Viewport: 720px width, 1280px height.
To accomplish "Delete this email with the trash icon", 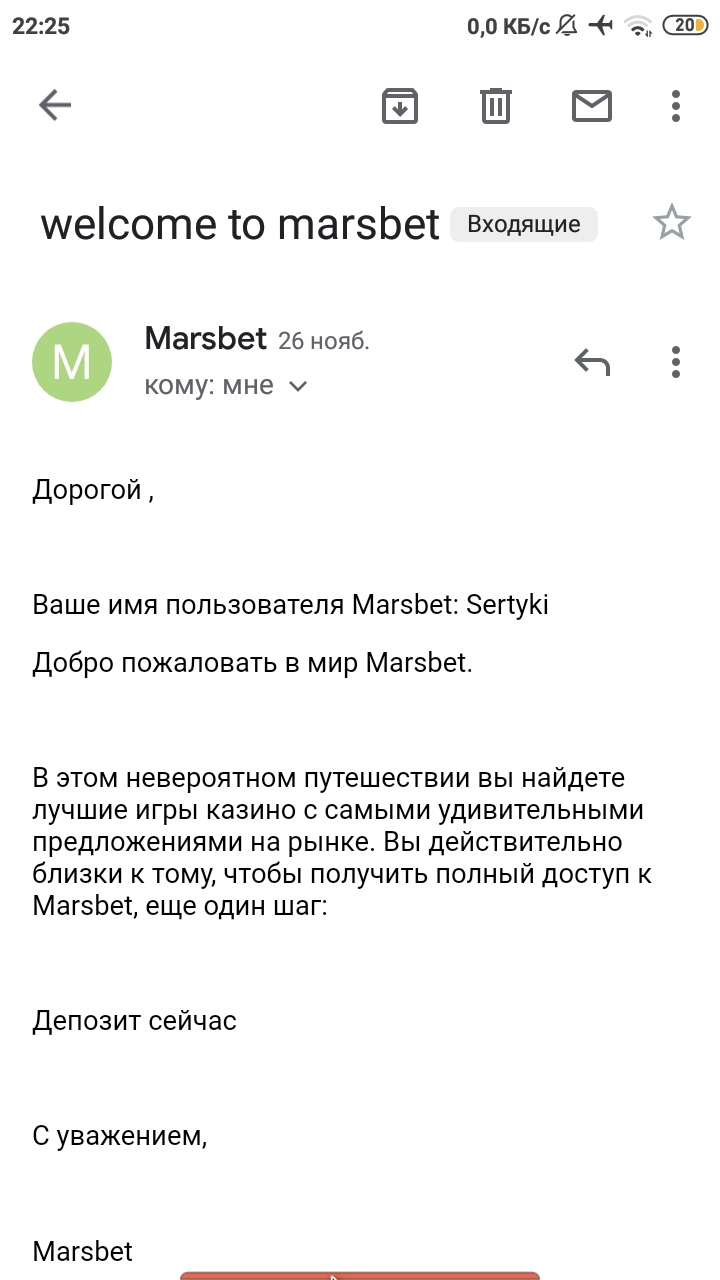I will click(x=495, y=105).
